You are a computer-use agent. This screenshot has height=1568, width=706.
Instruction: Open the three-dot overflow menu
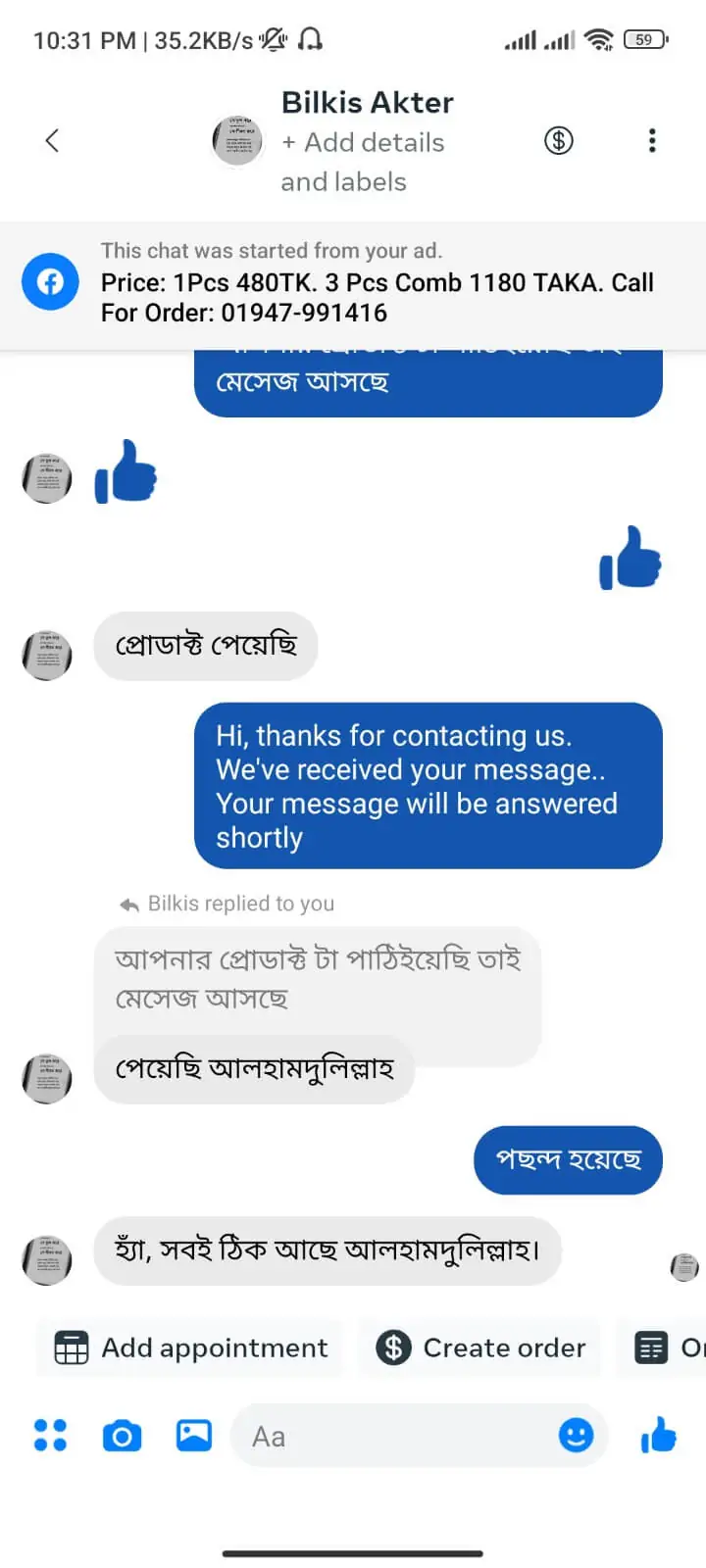652,141
